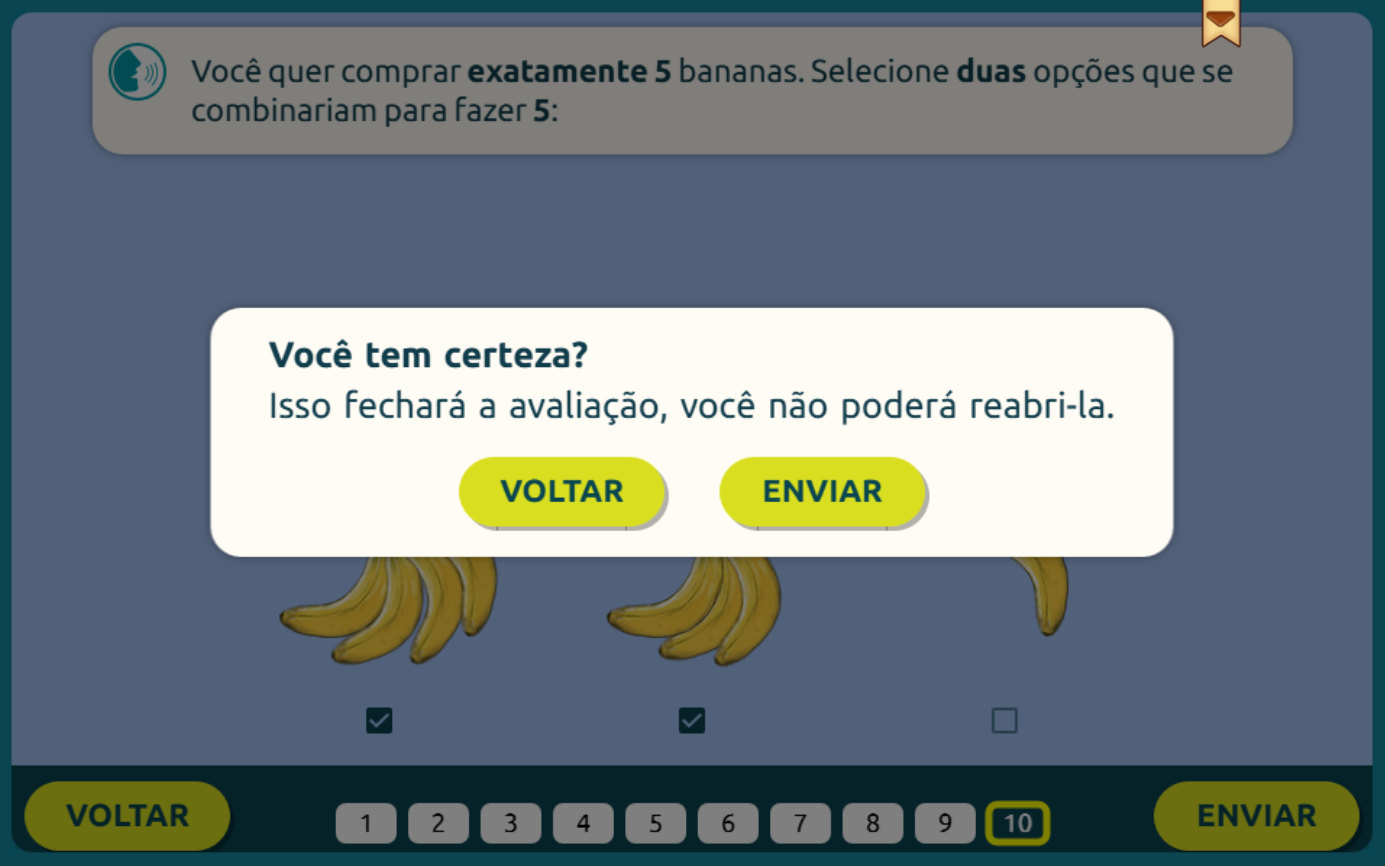Go to question 6
The height and width of the screenshot is (866, 1385).
click(x=727, y=823)
